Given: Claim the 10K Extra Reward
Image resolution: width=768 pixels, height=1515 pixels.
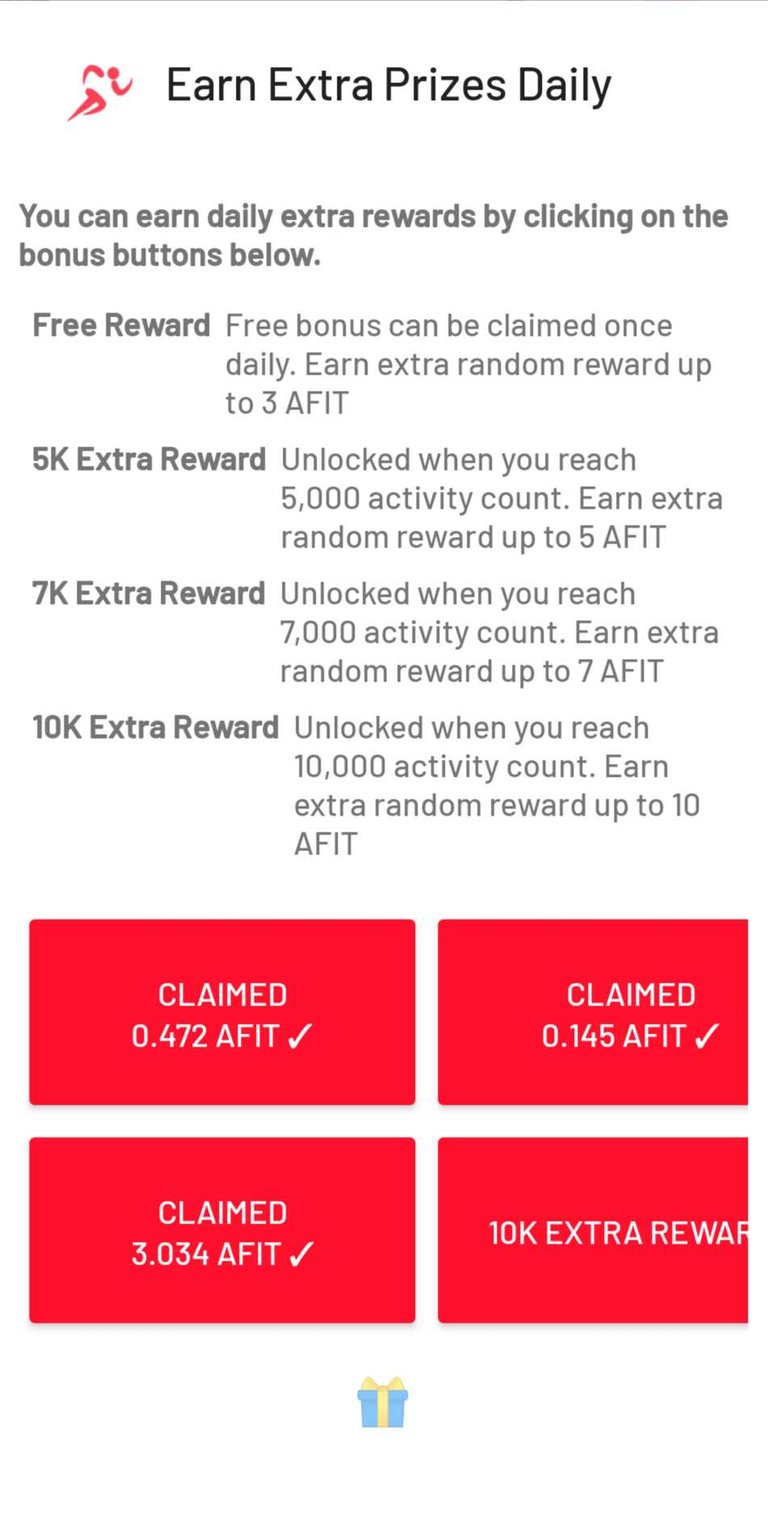Looking at the screenshot, I should click(594, 1230).
